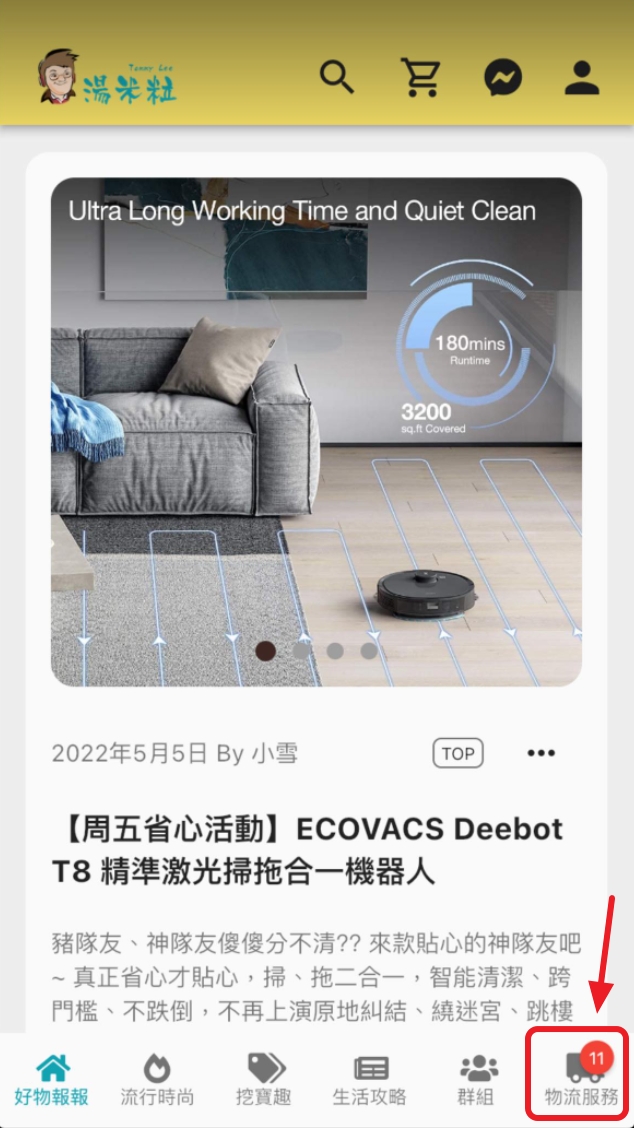Switch to the 好物報報 tab
This screenshot has width=634, height=1128.
click(52, 1080)
